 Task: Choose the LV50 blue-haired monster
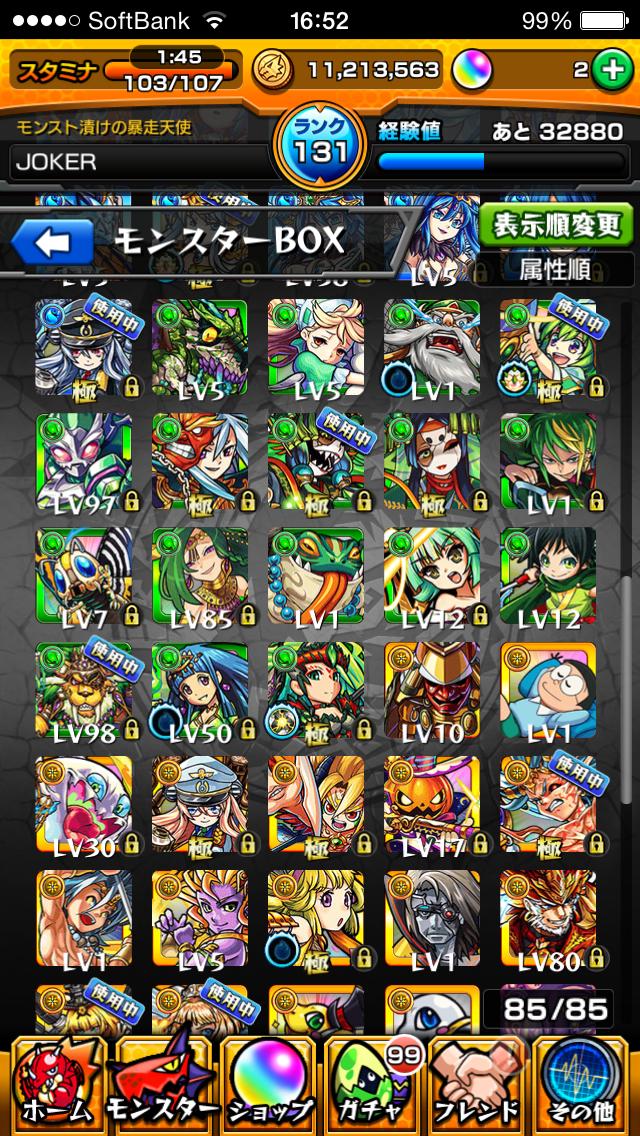pyautogui.click(x=200, y=692)
